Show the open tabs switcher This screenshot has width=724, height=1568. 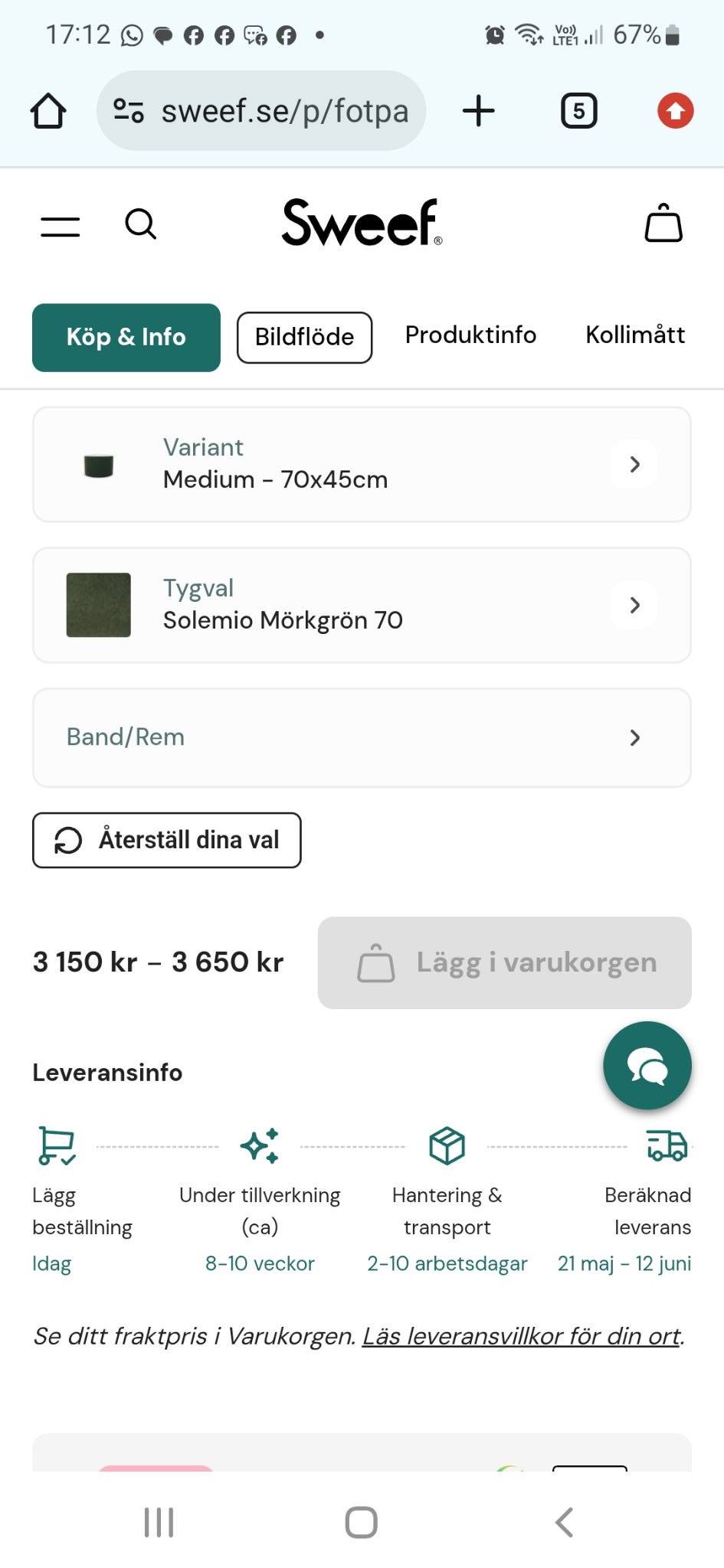tap(578, 111)
